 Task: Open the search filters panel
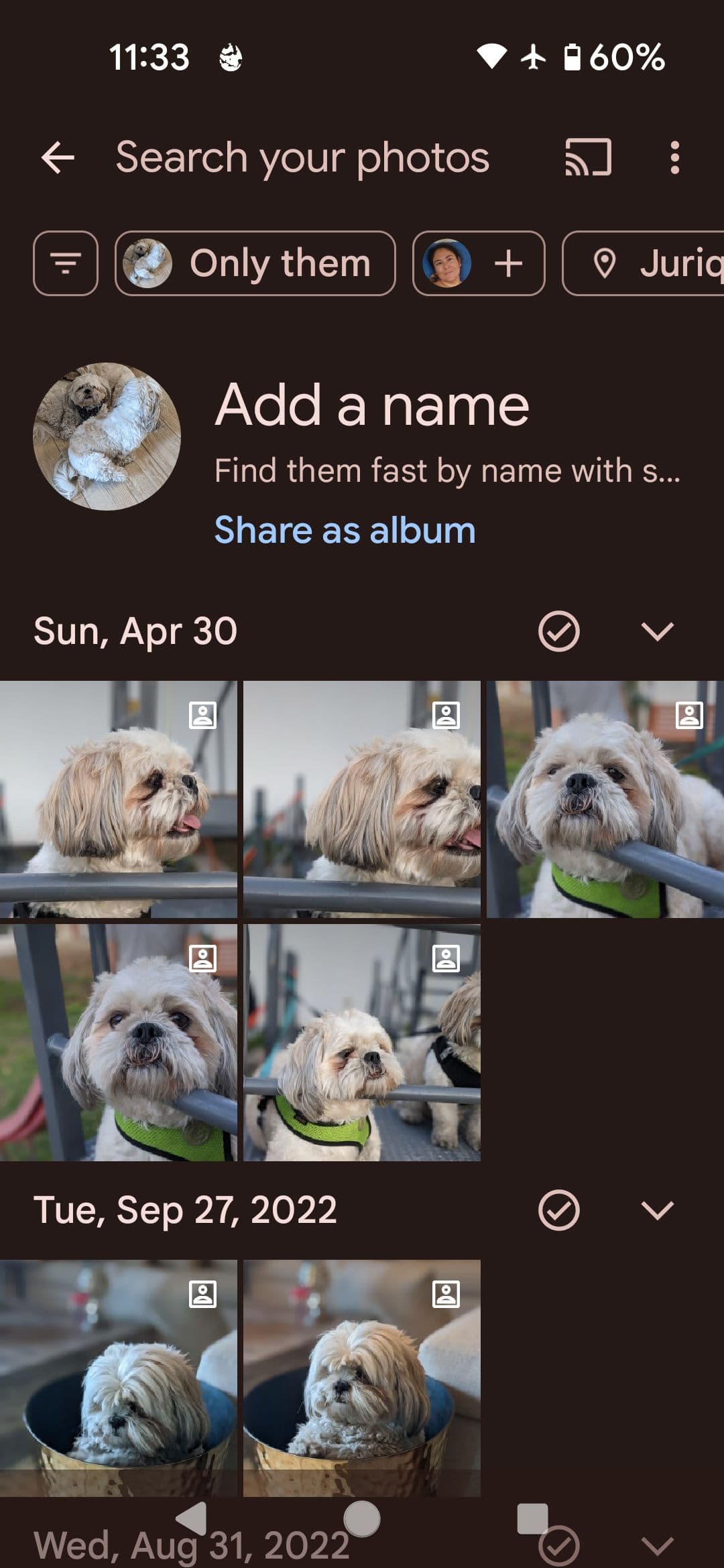click(65, 263)
